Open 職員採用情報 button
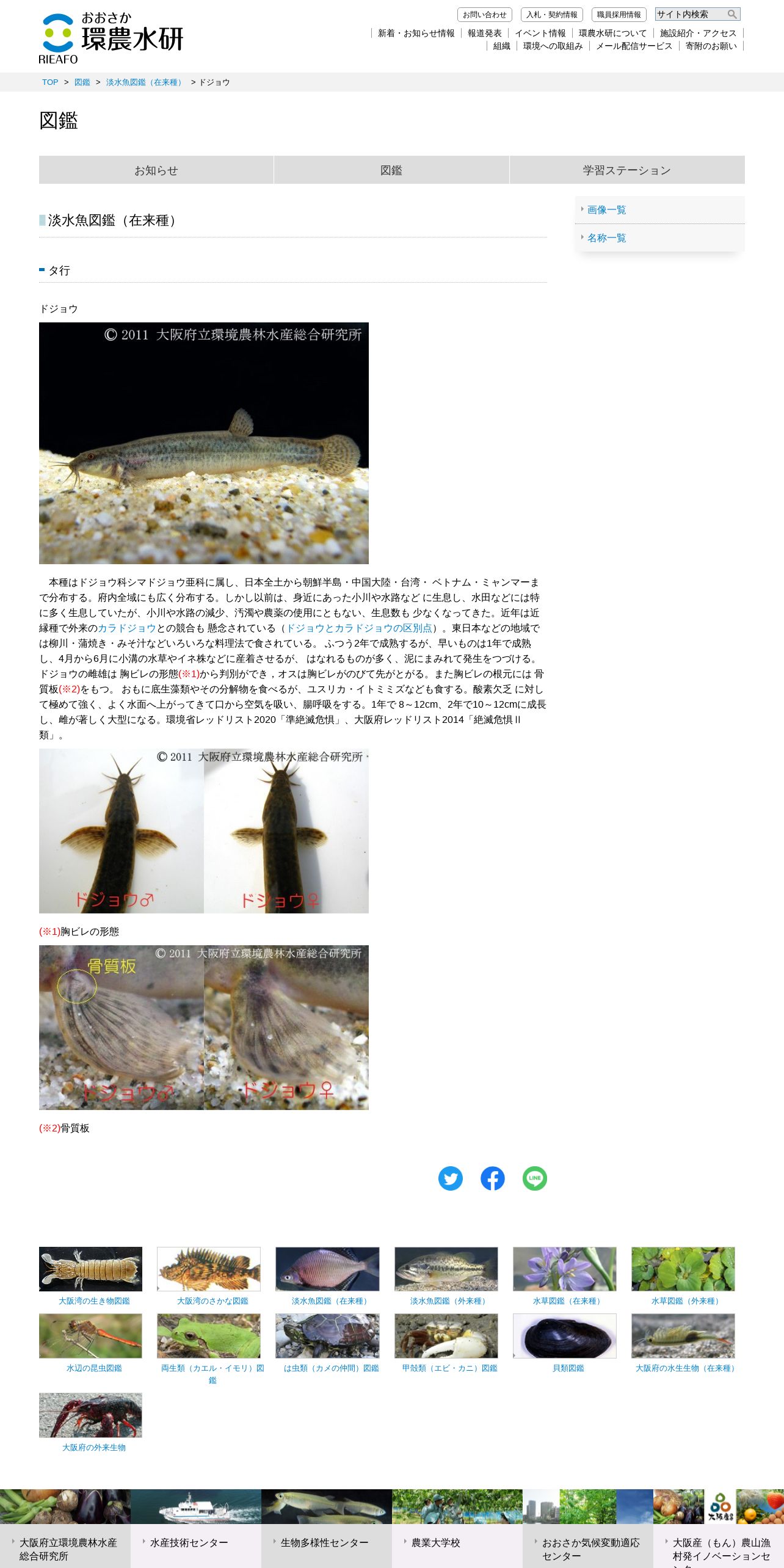The width and height of the screenshot is (784, 1568). point(619,15)
